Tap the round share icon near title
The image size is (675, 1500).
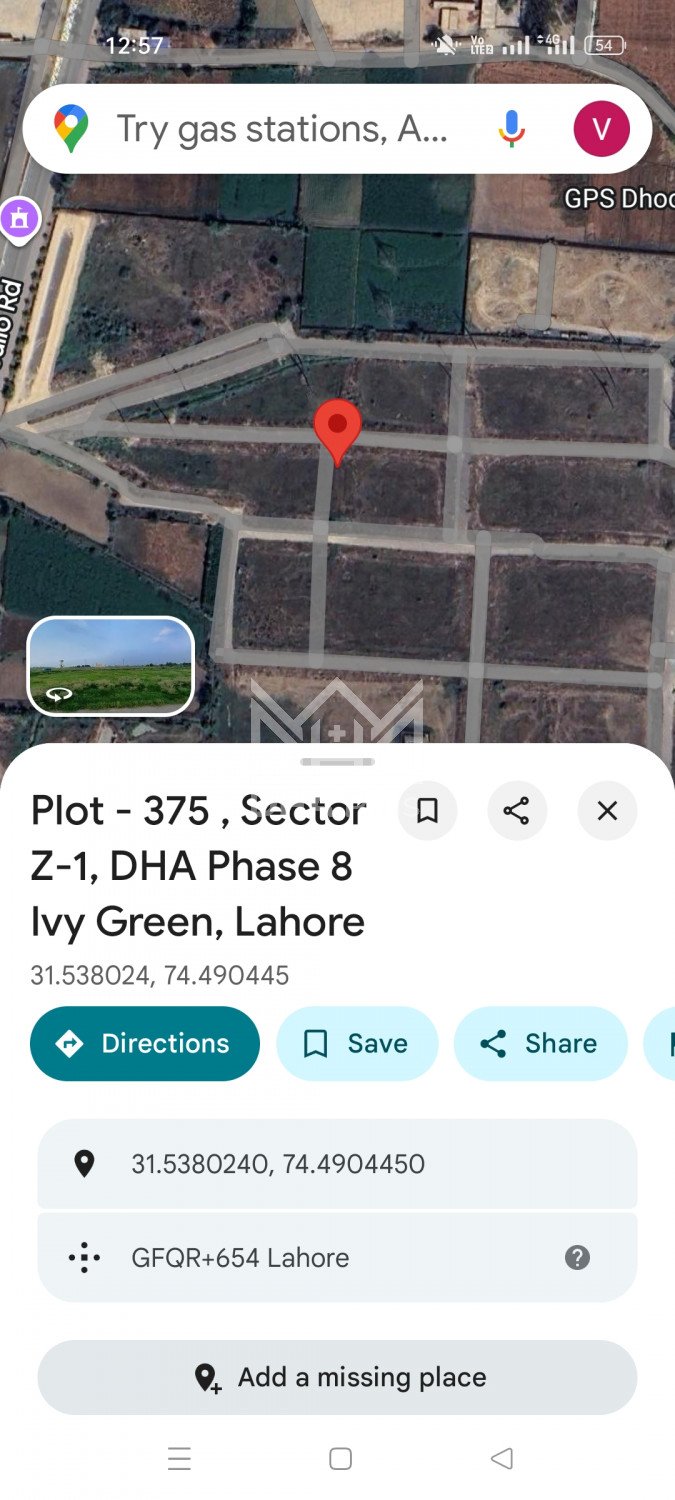point(516,811)
